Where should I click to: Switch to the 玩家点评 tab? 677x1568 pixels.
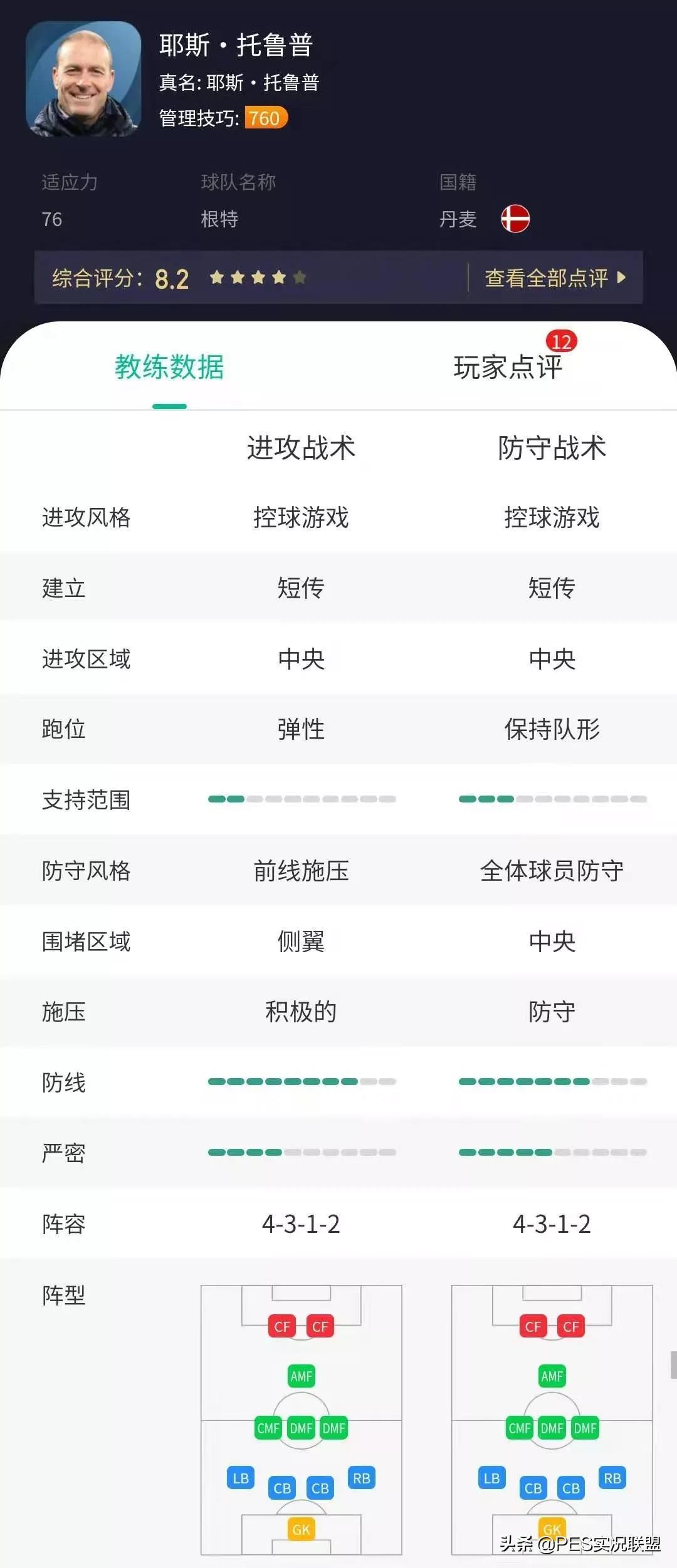pyautogui.click(x=508, y=367)
